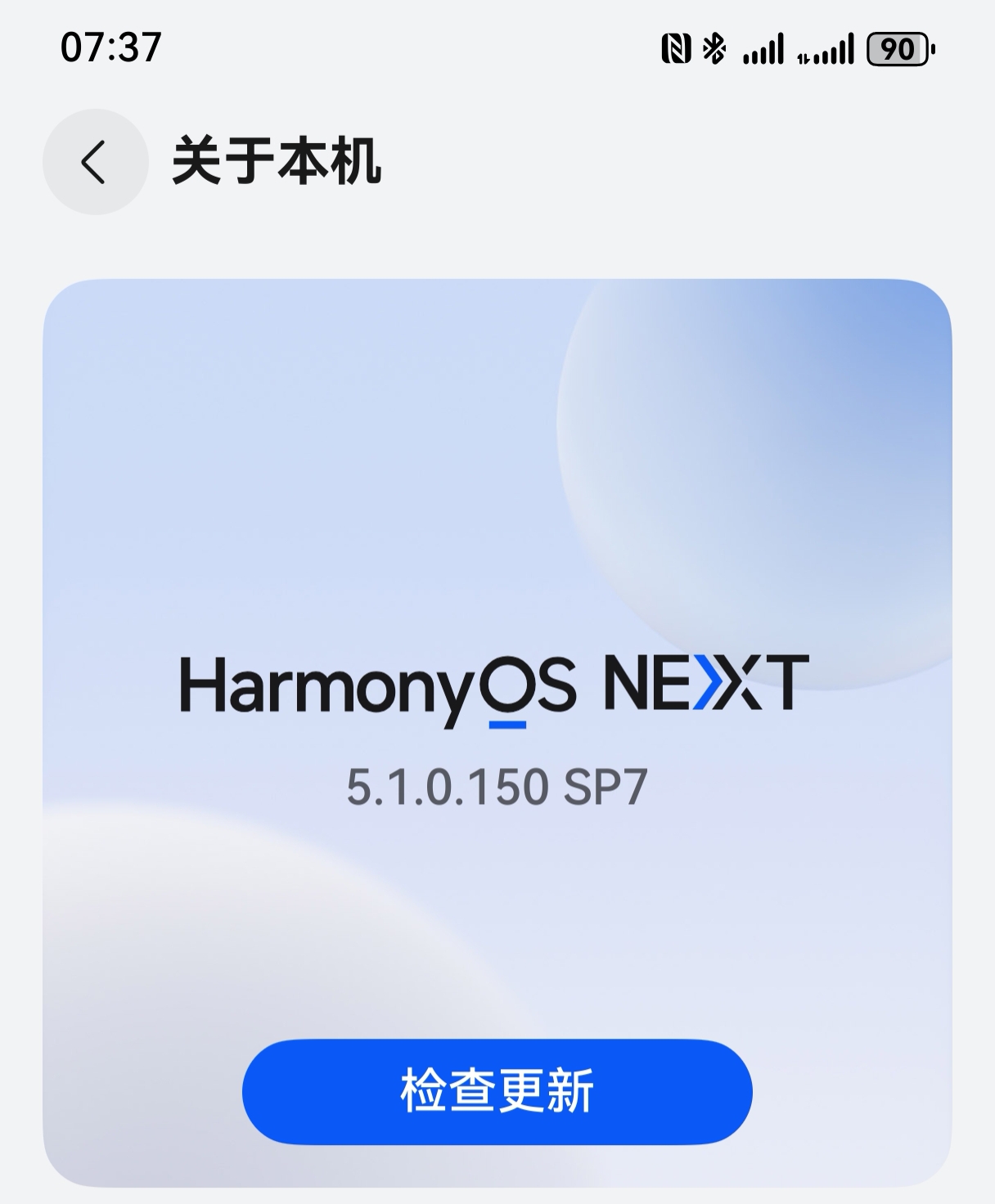Go back from 关于本机 page

point(95,162)
